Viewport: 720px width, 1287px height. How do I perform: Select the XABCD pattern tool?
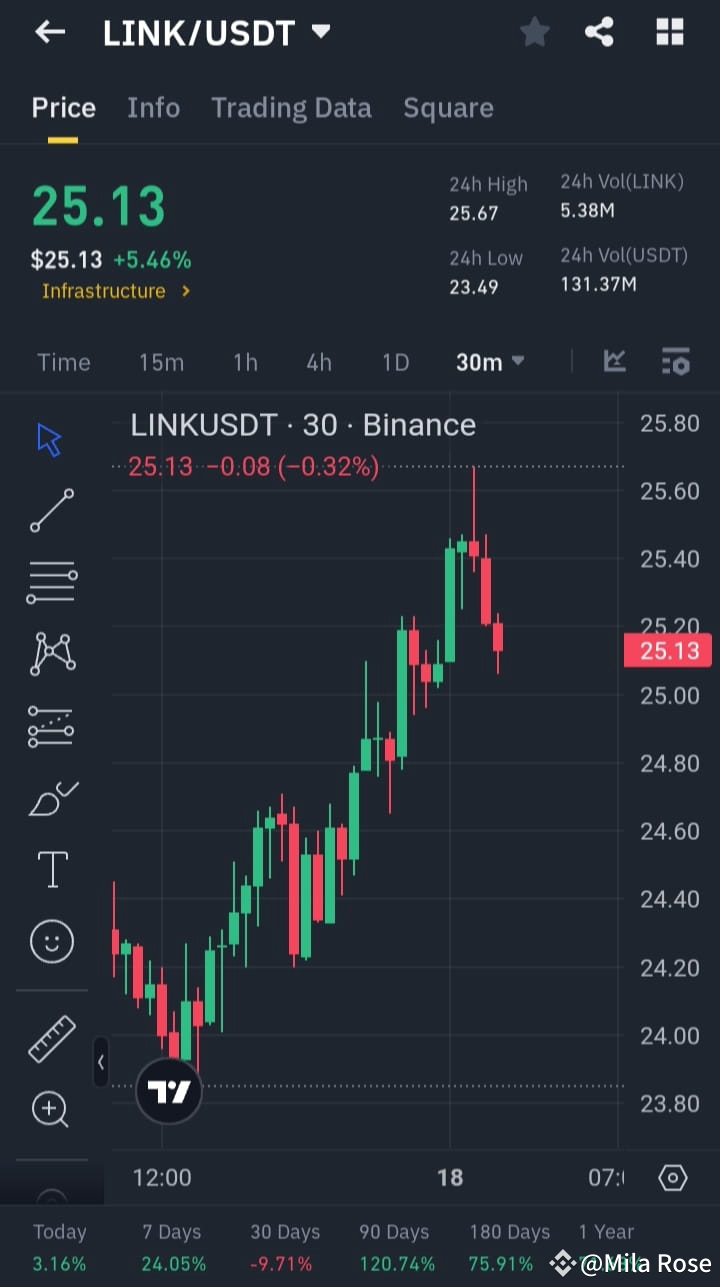(x=51, y=652)
